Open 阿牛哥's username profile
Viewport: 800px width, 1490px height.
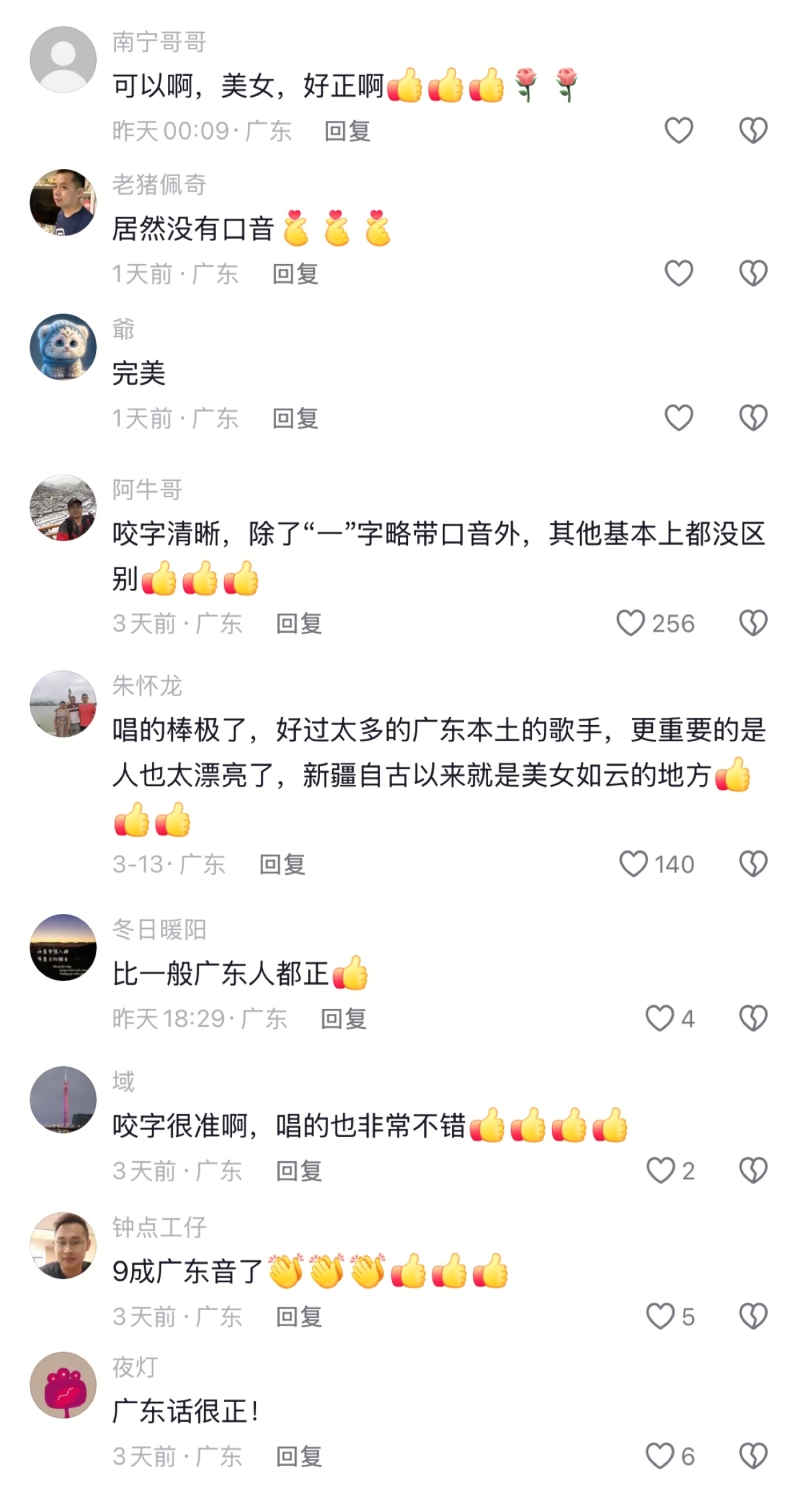147,490
